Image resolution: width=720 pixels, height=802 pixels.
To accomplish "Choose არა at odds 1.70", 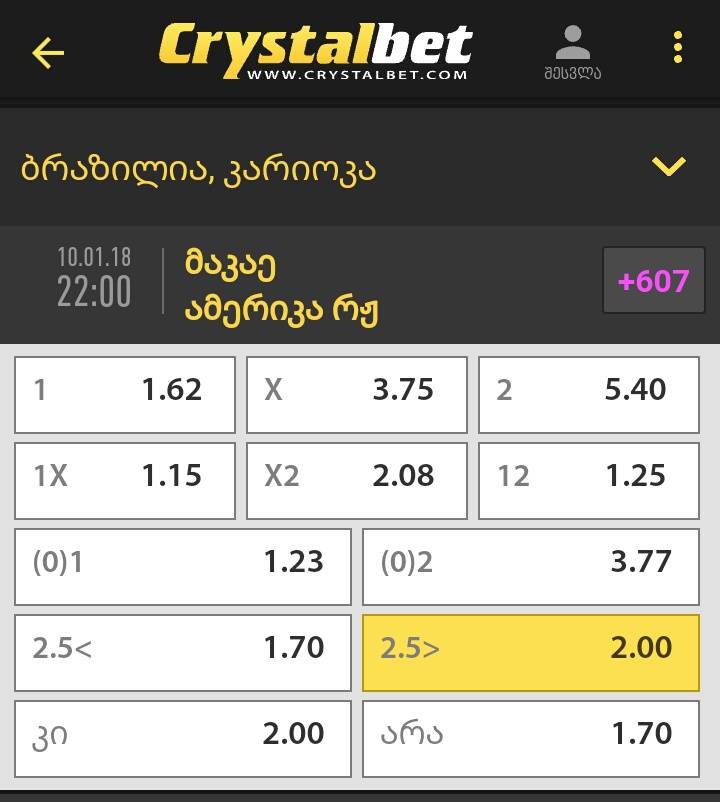I will (x=530, y=734).
